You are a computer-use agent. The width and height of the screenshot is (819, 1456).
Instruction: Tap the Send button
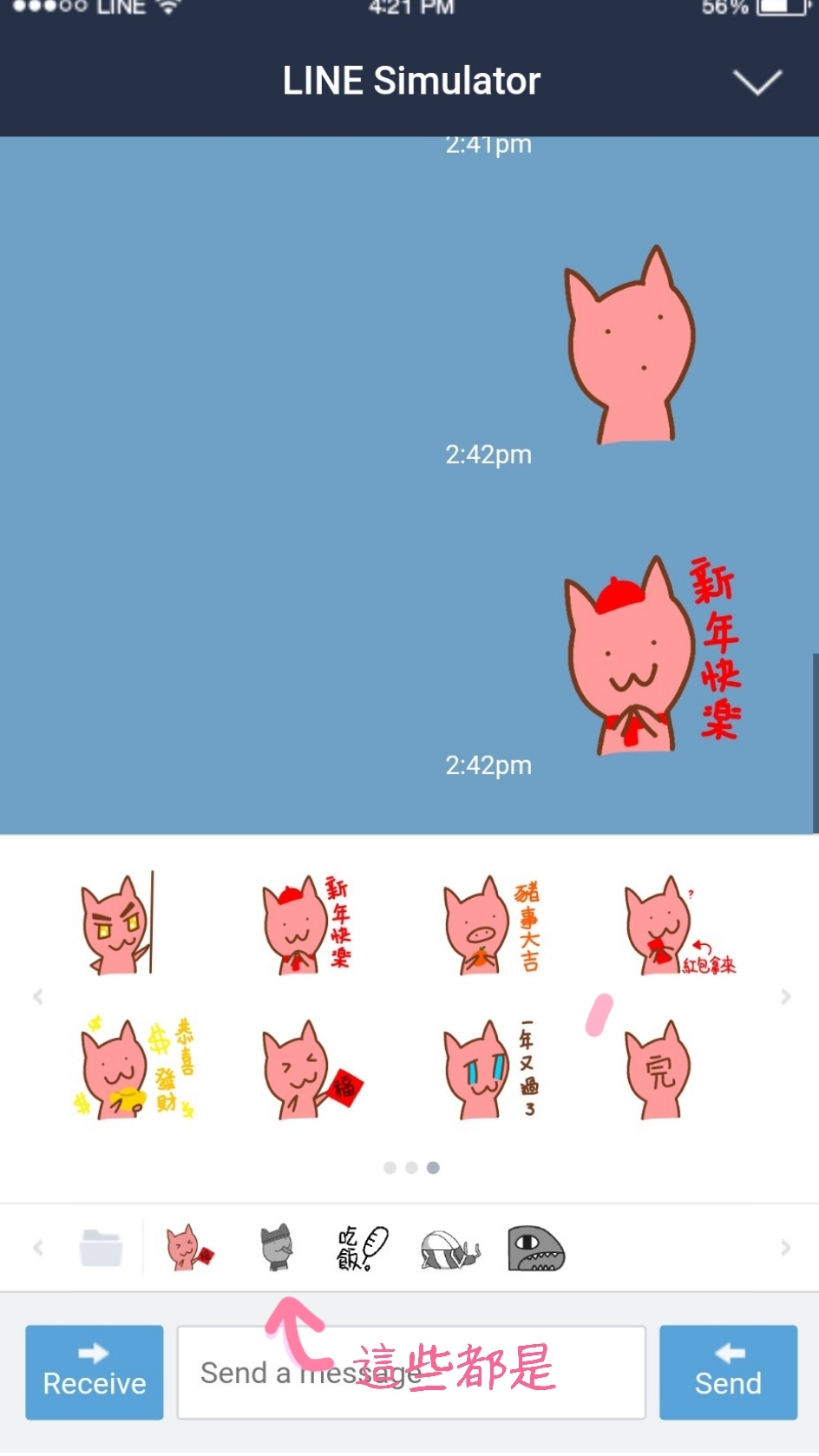click(728, 1372)
